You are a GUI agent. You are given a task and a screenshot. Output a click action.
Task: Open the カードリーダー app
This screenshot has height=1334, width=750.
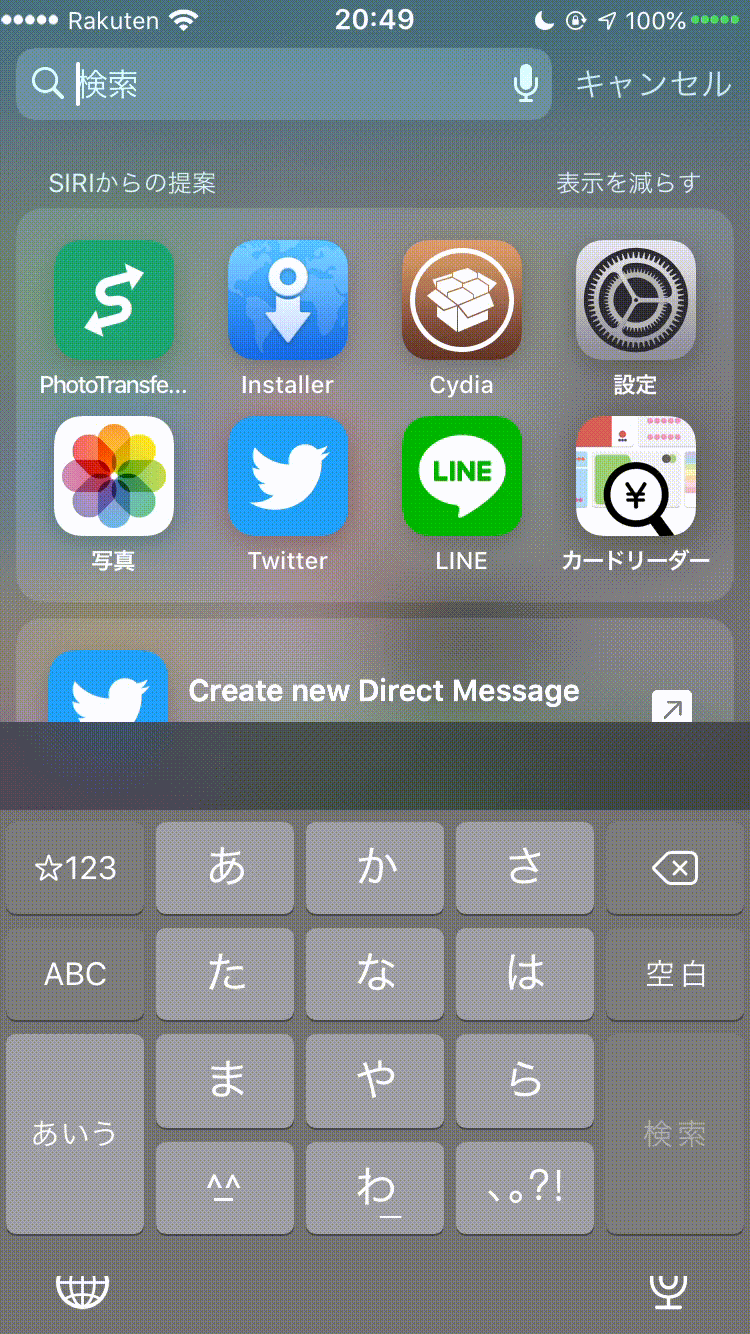636,476
